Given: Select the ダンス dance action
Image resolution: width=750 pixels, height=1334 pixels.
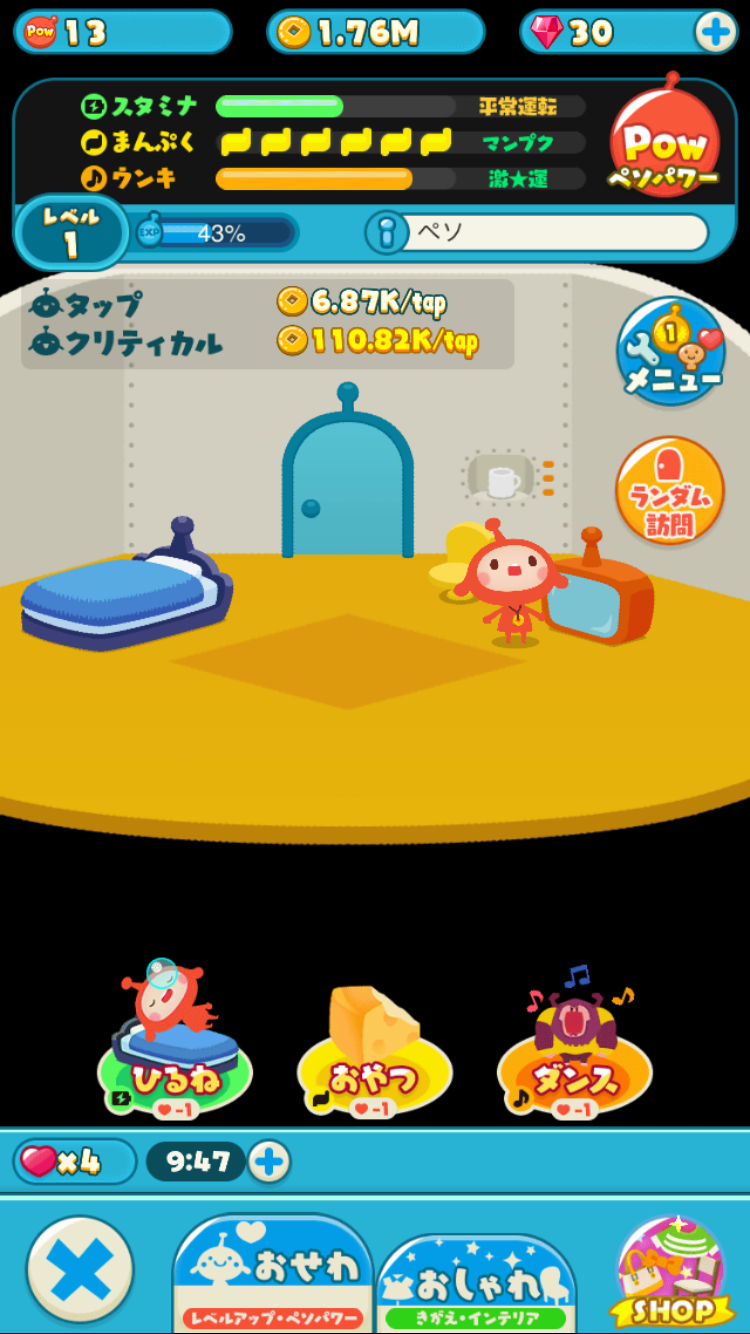Looking at the screenshot, I should pos(575,1050).
